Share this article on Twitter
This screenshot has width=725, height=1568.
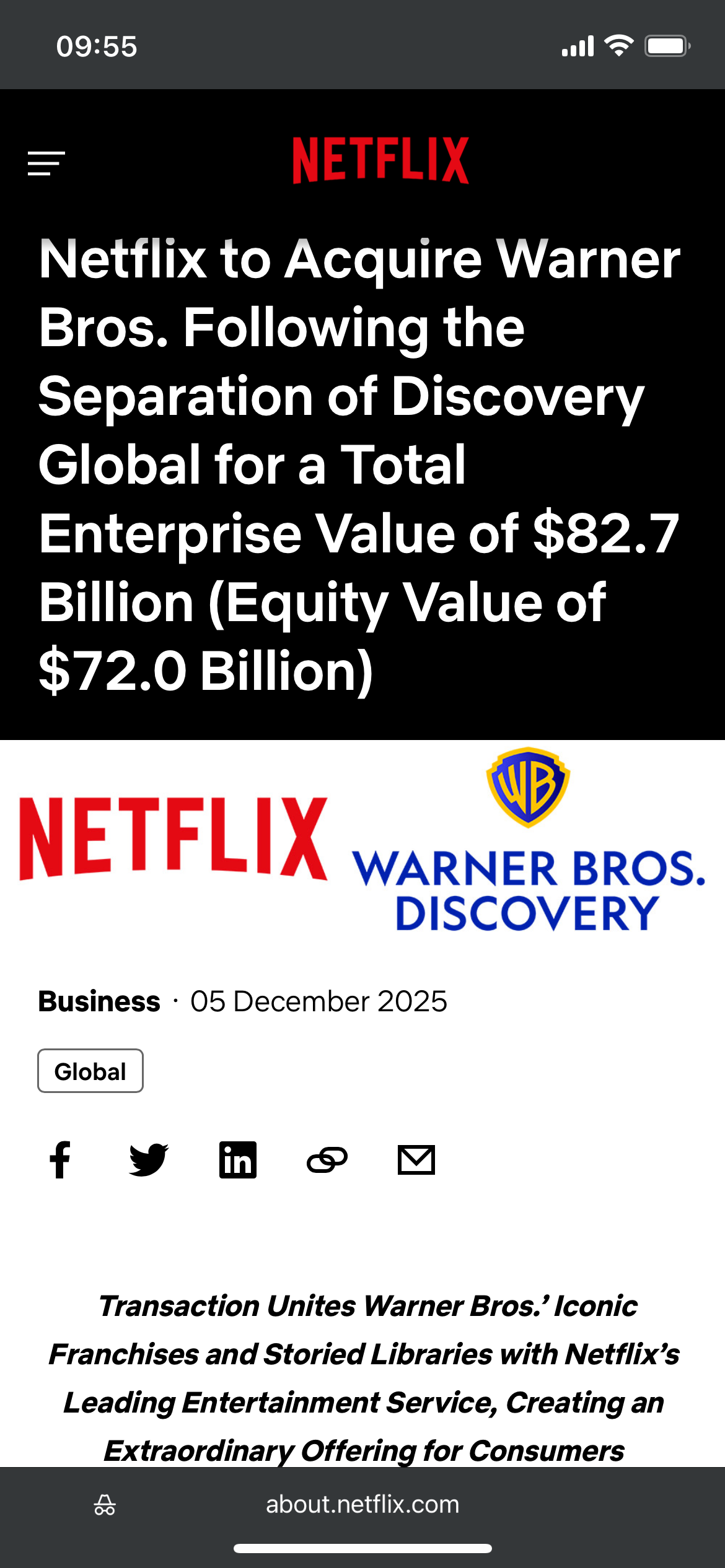click(149, 1159)
